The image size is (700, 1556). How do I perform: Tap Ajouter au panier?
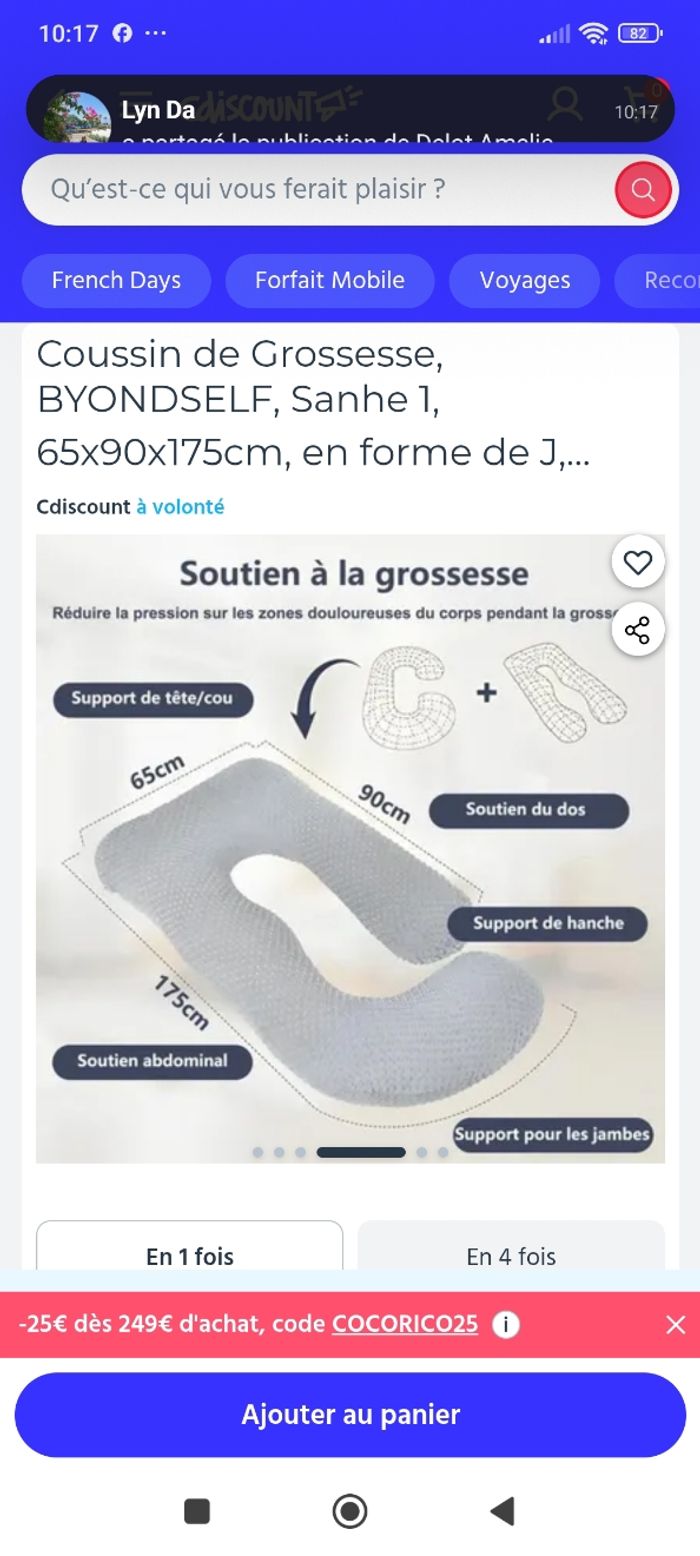coord(350,1414)
